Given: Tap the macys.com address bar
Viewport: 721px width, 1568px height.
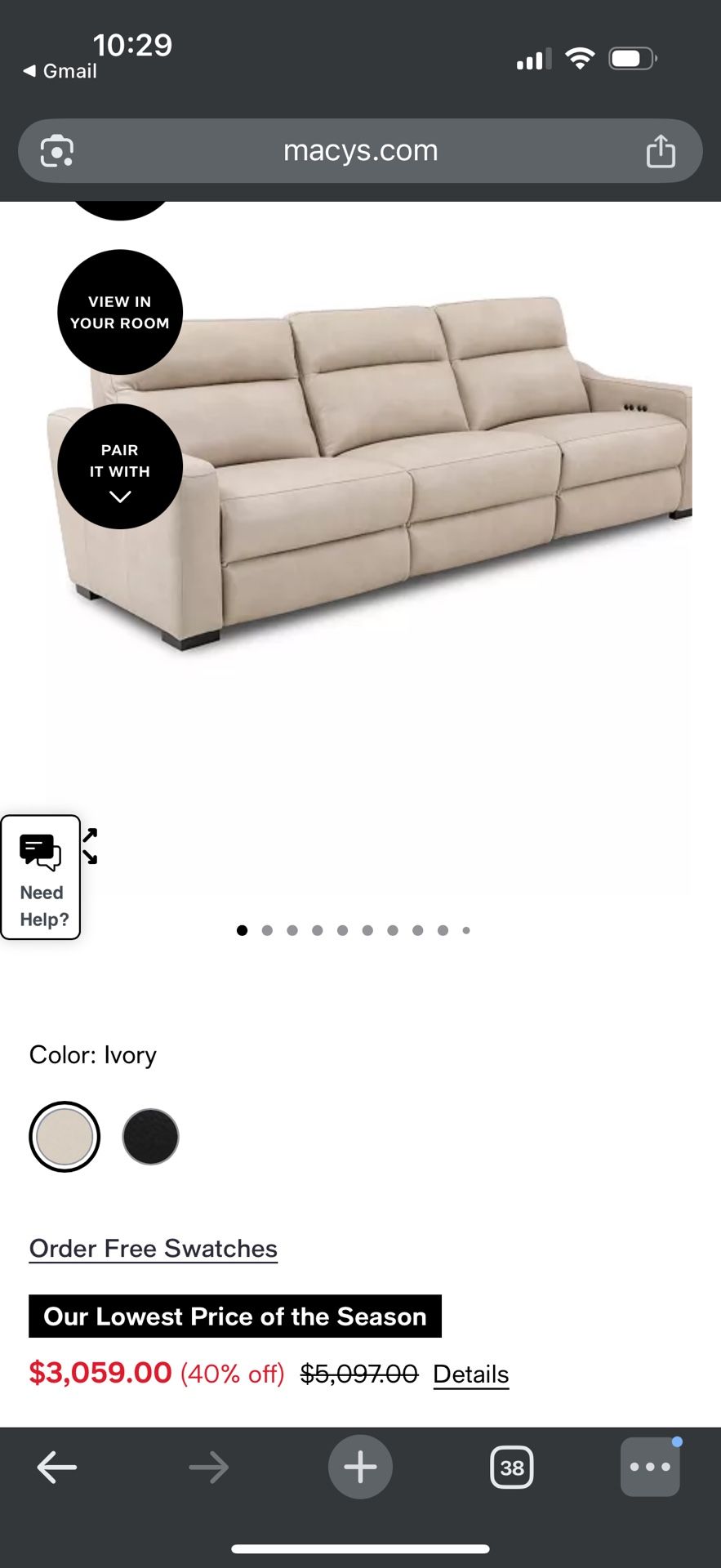Looking at the screenshot, I should click(x=360, y=150).
